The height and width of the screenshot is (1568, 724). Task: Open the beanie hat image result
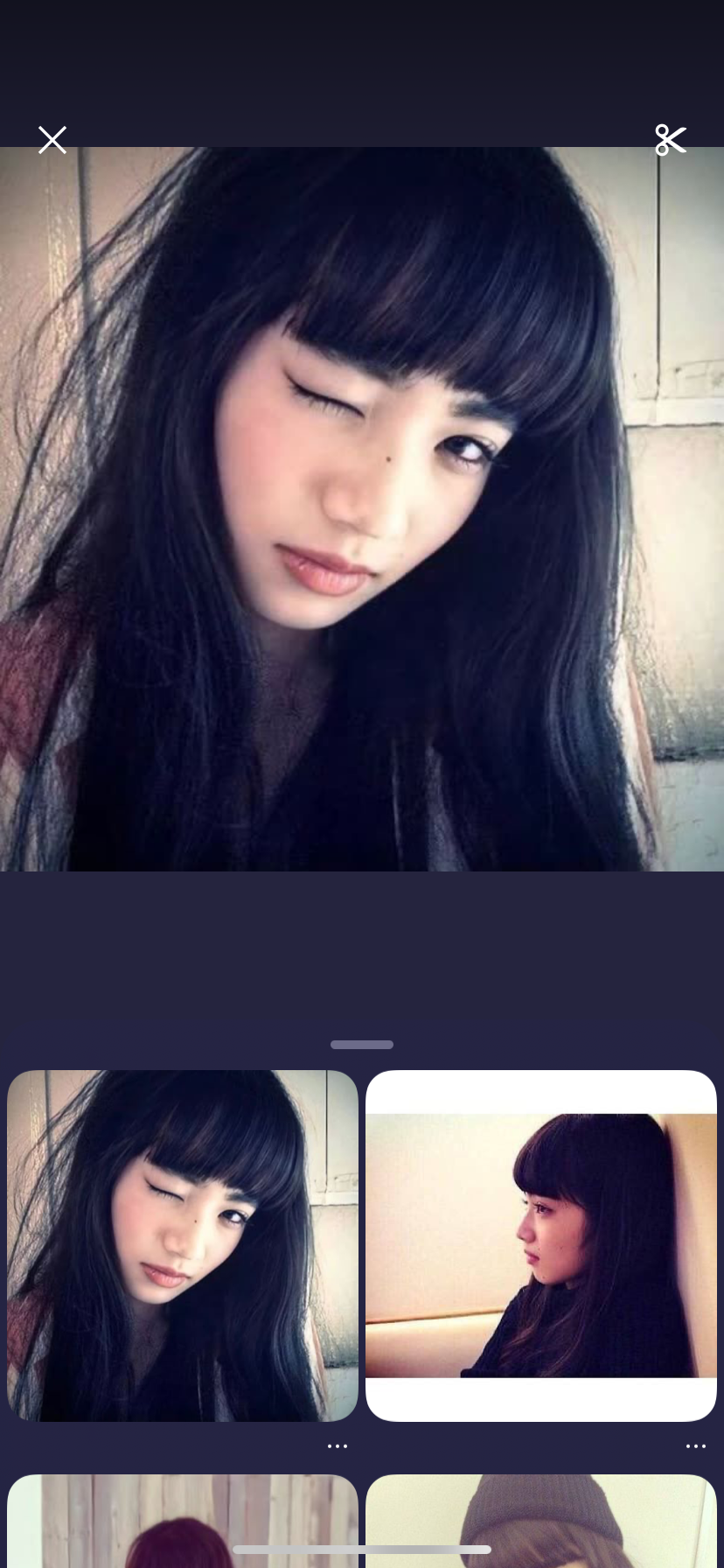click(541, 1521)
